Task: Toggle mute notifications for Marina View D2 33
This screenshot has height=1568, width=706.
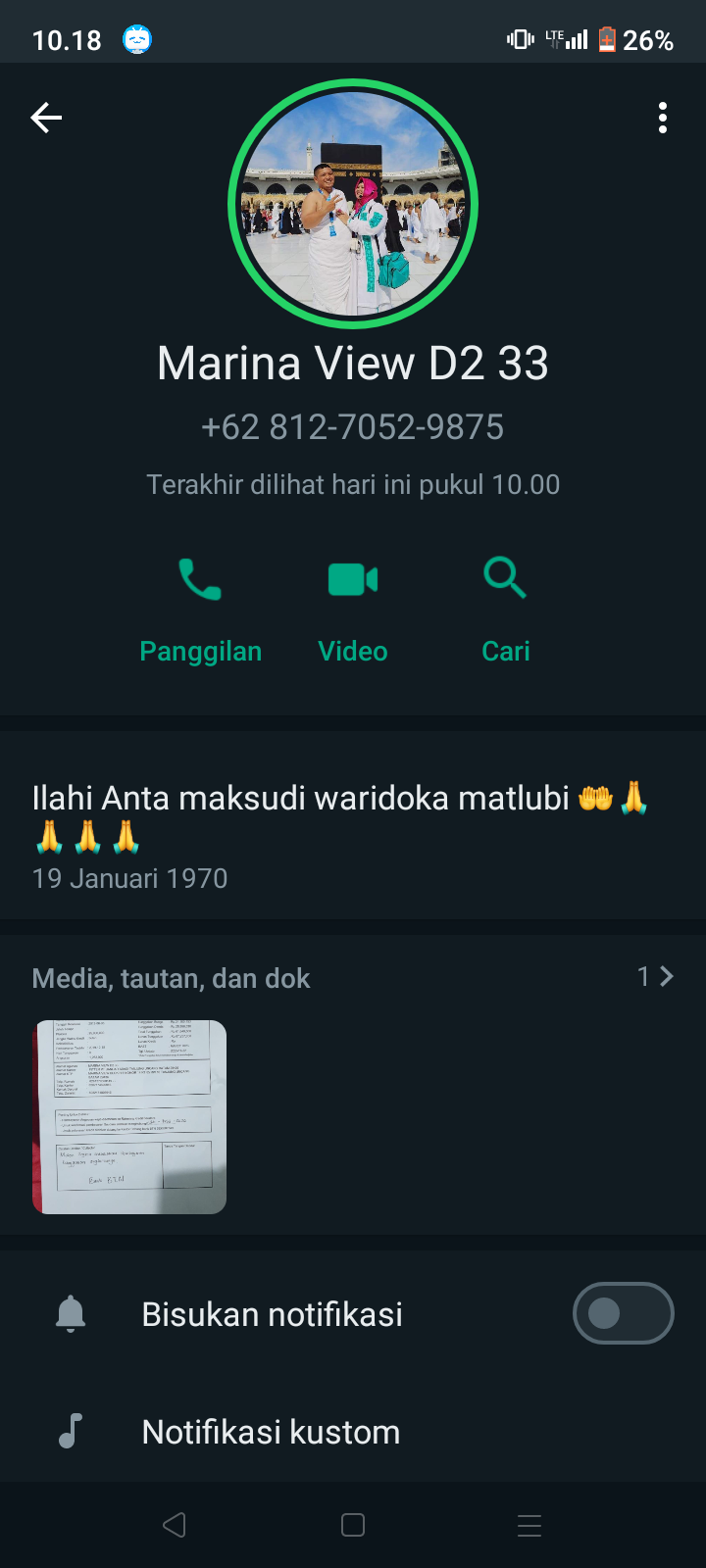Action: coord(623,1312)
